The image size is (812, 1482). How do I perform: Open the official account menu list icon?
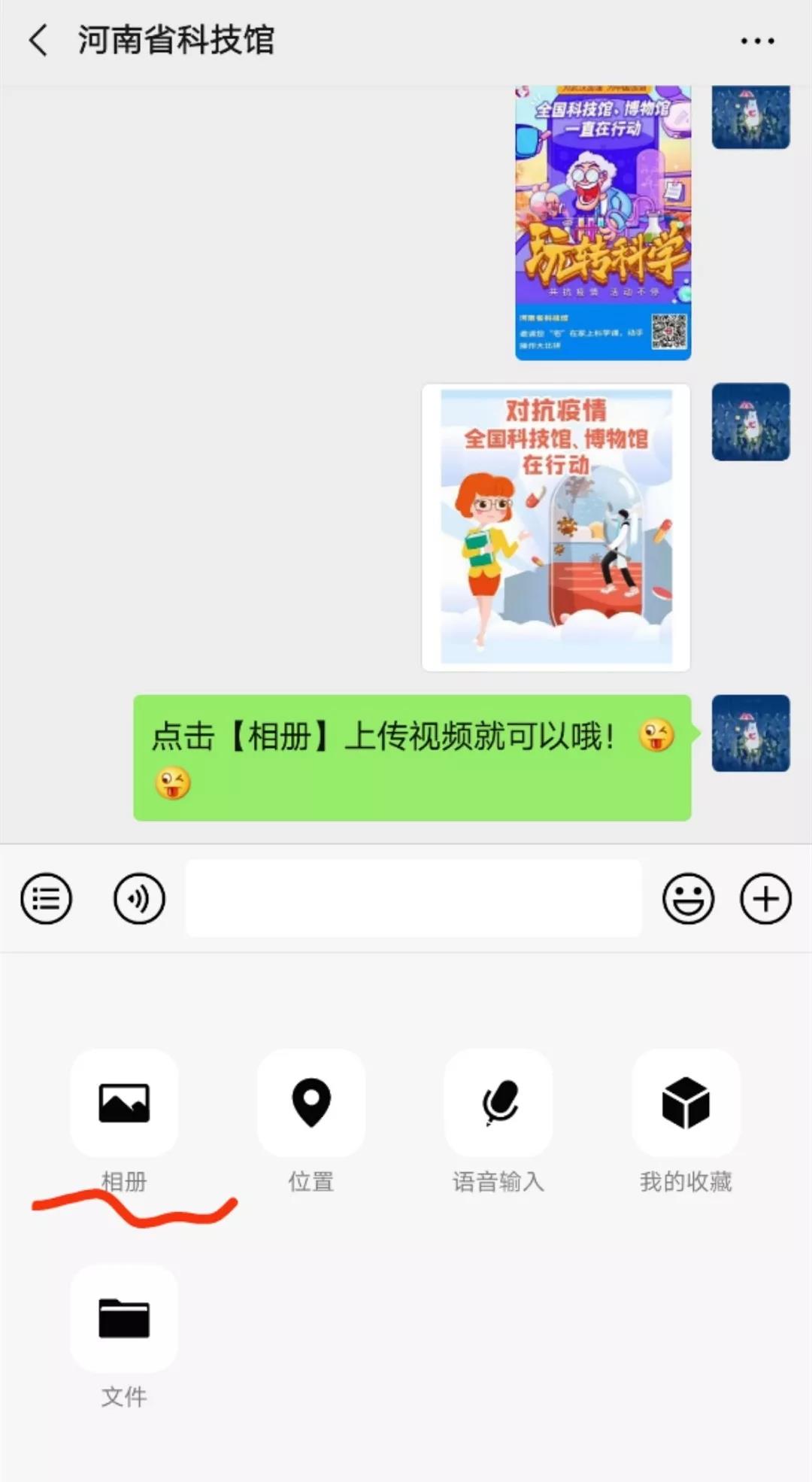tap(47, 898)
